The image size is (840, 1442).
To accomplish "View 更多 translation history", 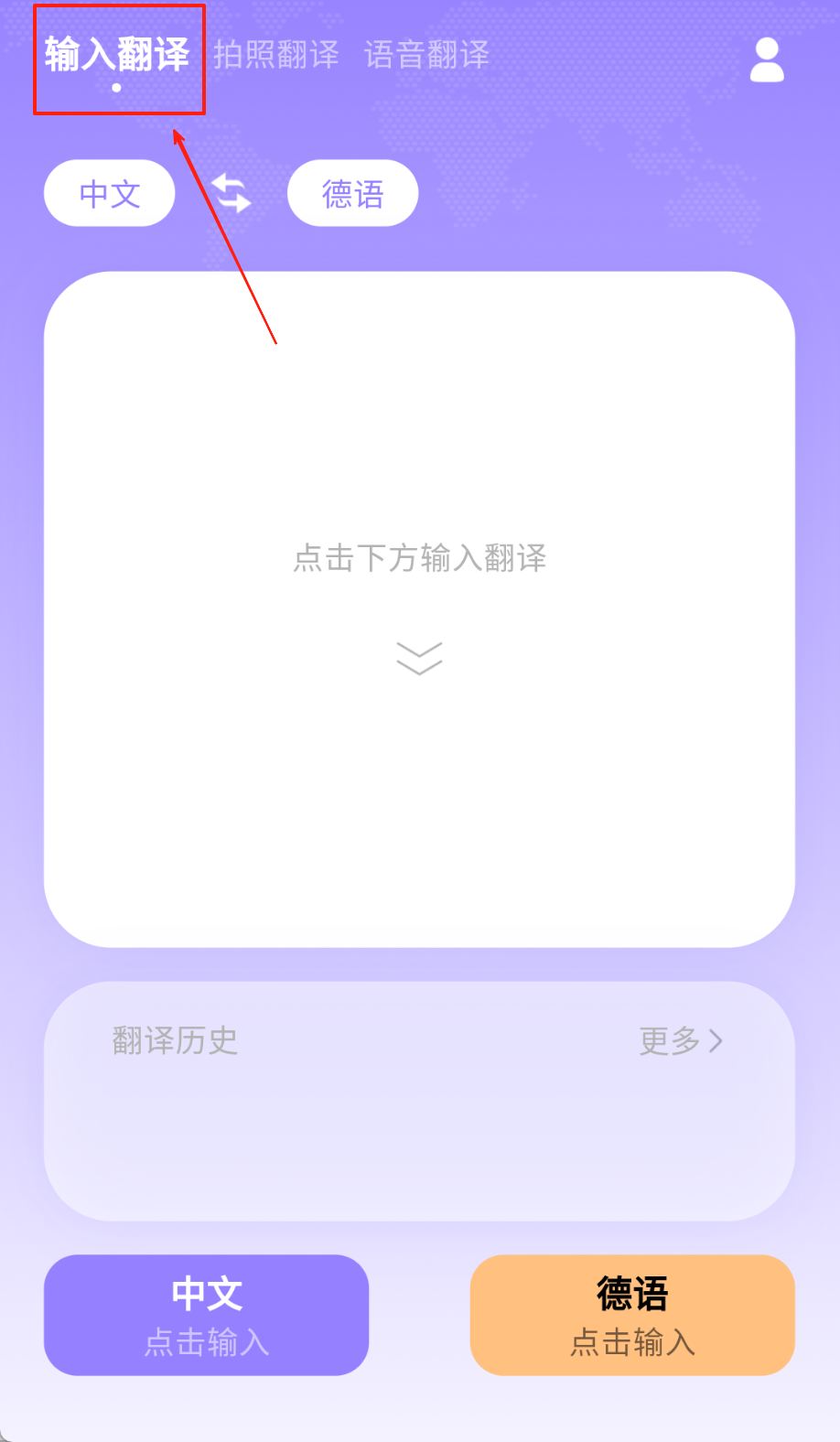I will pyautogui.click(x=680, y=1040).
